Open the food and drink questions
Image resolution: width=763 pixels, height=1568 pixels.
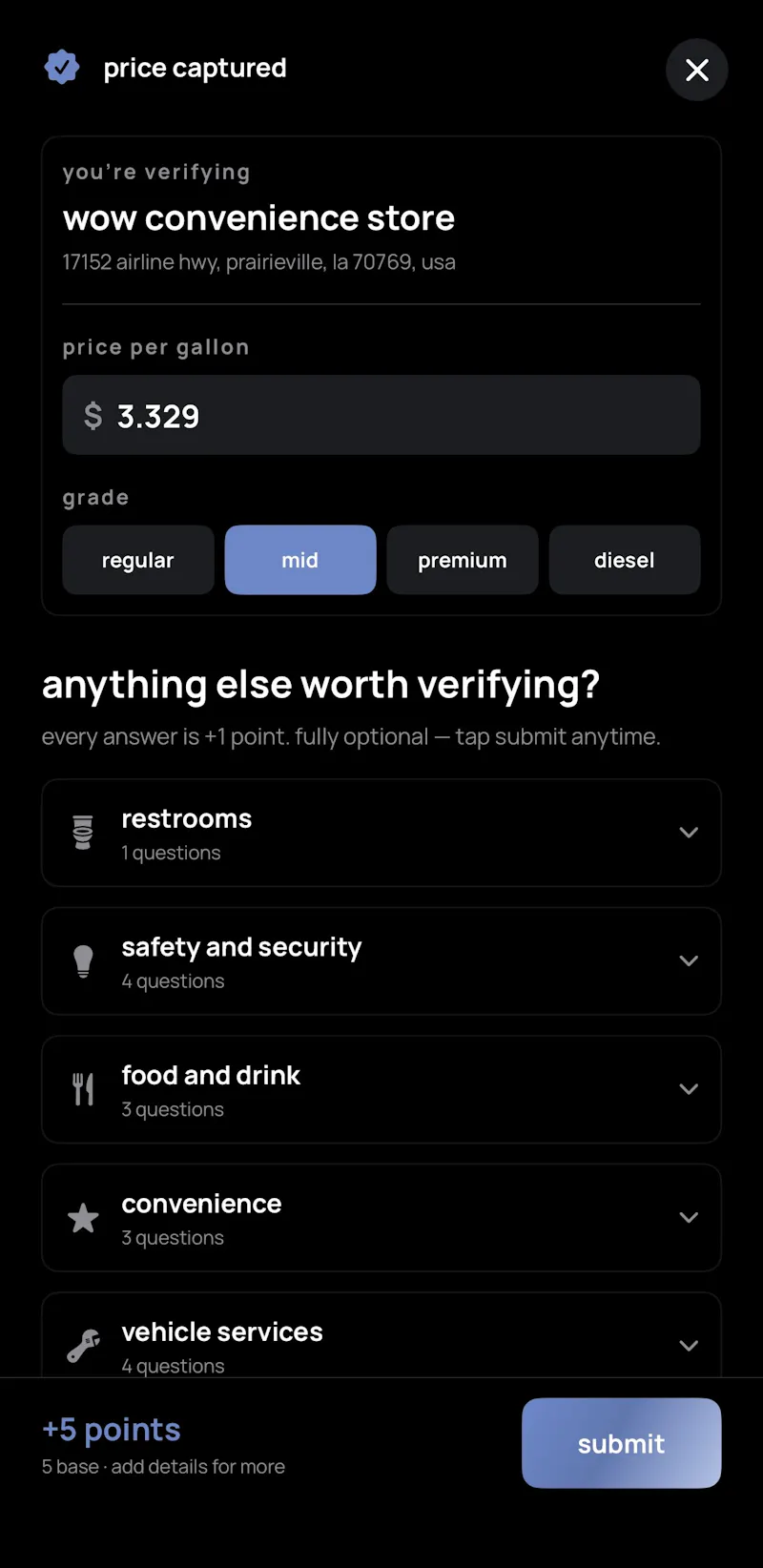[x=381, y=1089]
